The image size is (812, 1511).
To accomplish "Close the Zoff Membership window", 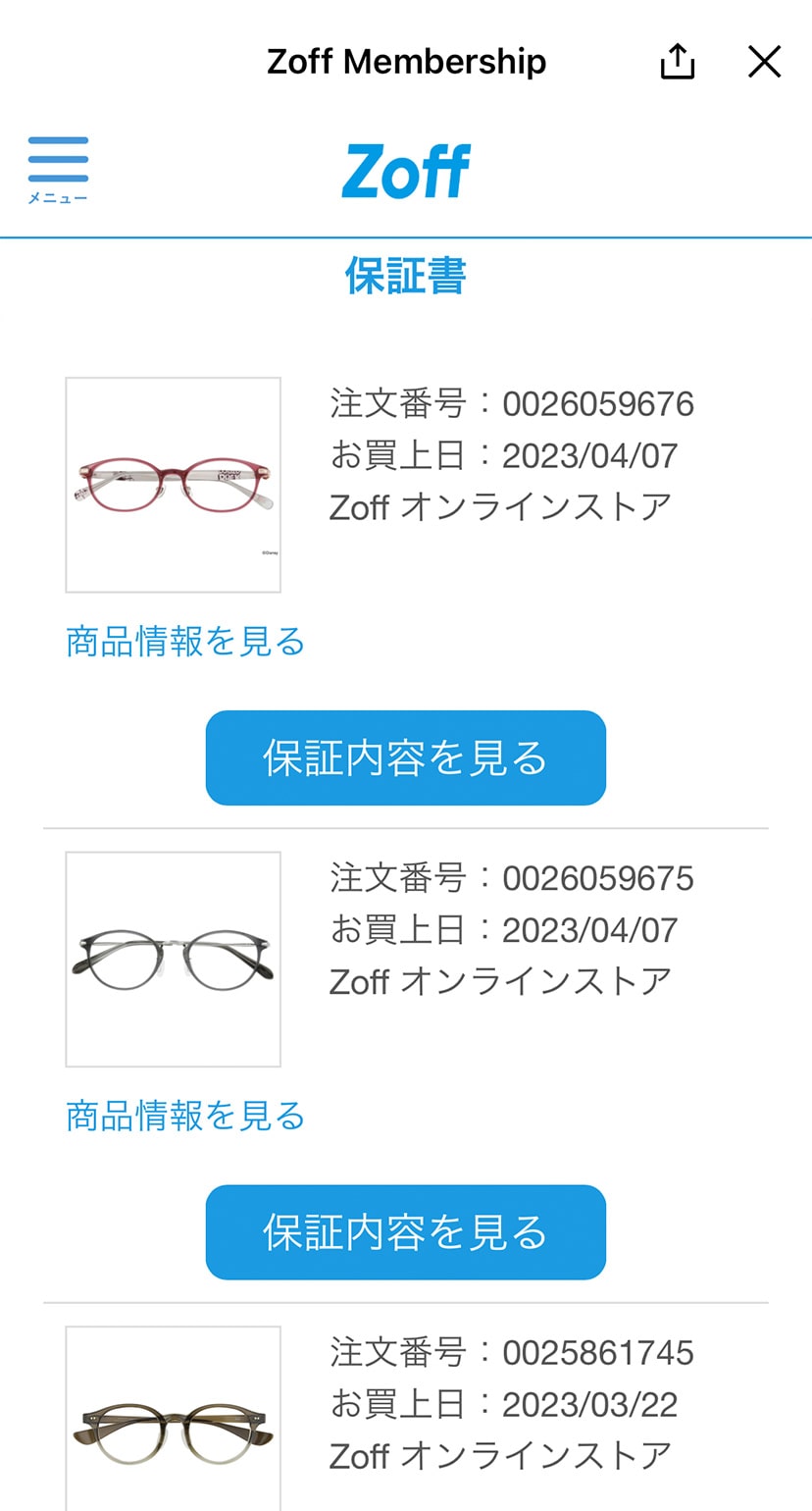I will click(764, 62).
